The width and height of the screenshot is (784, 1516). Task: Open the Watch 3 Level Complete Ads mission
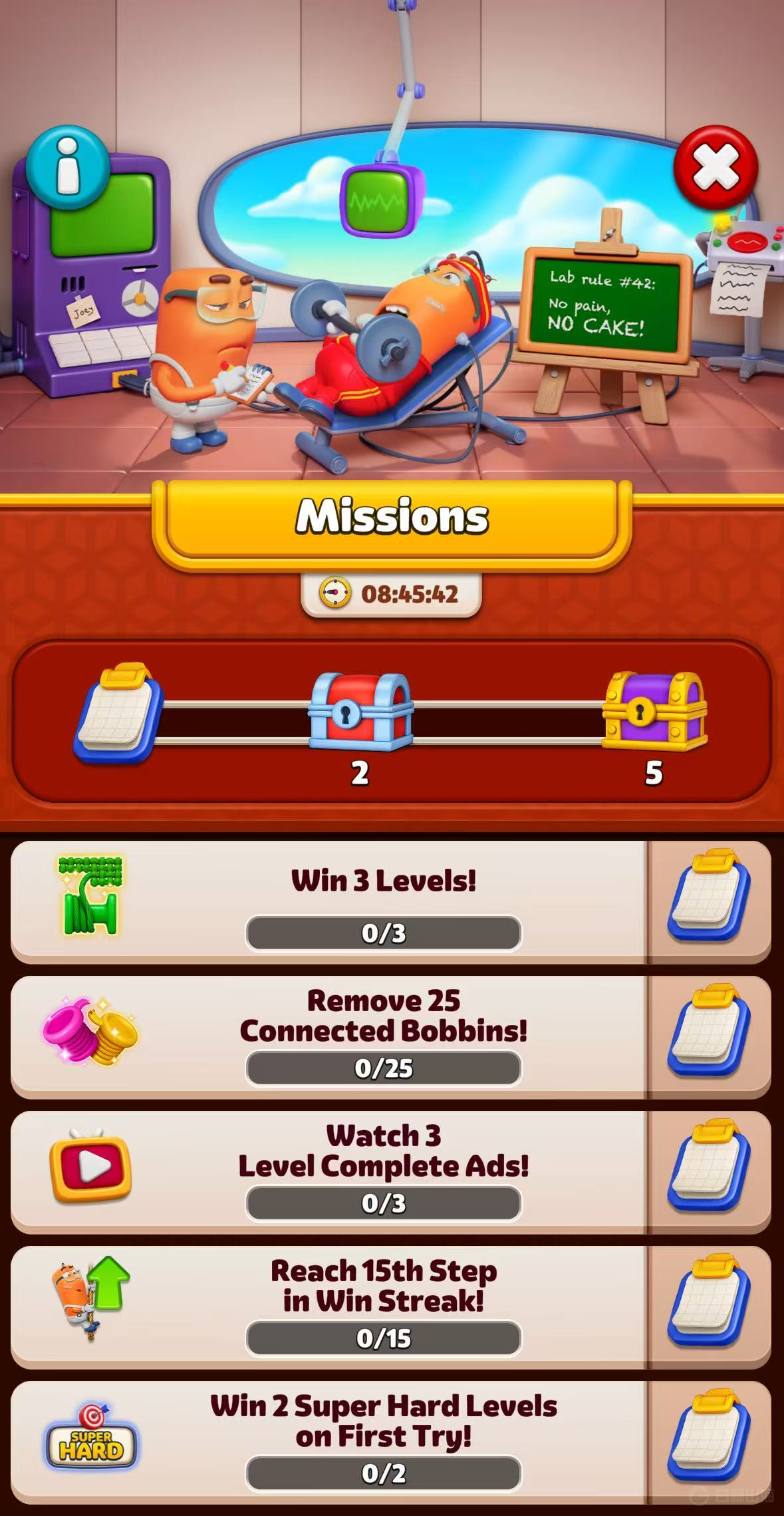[x=383, y=1171]
